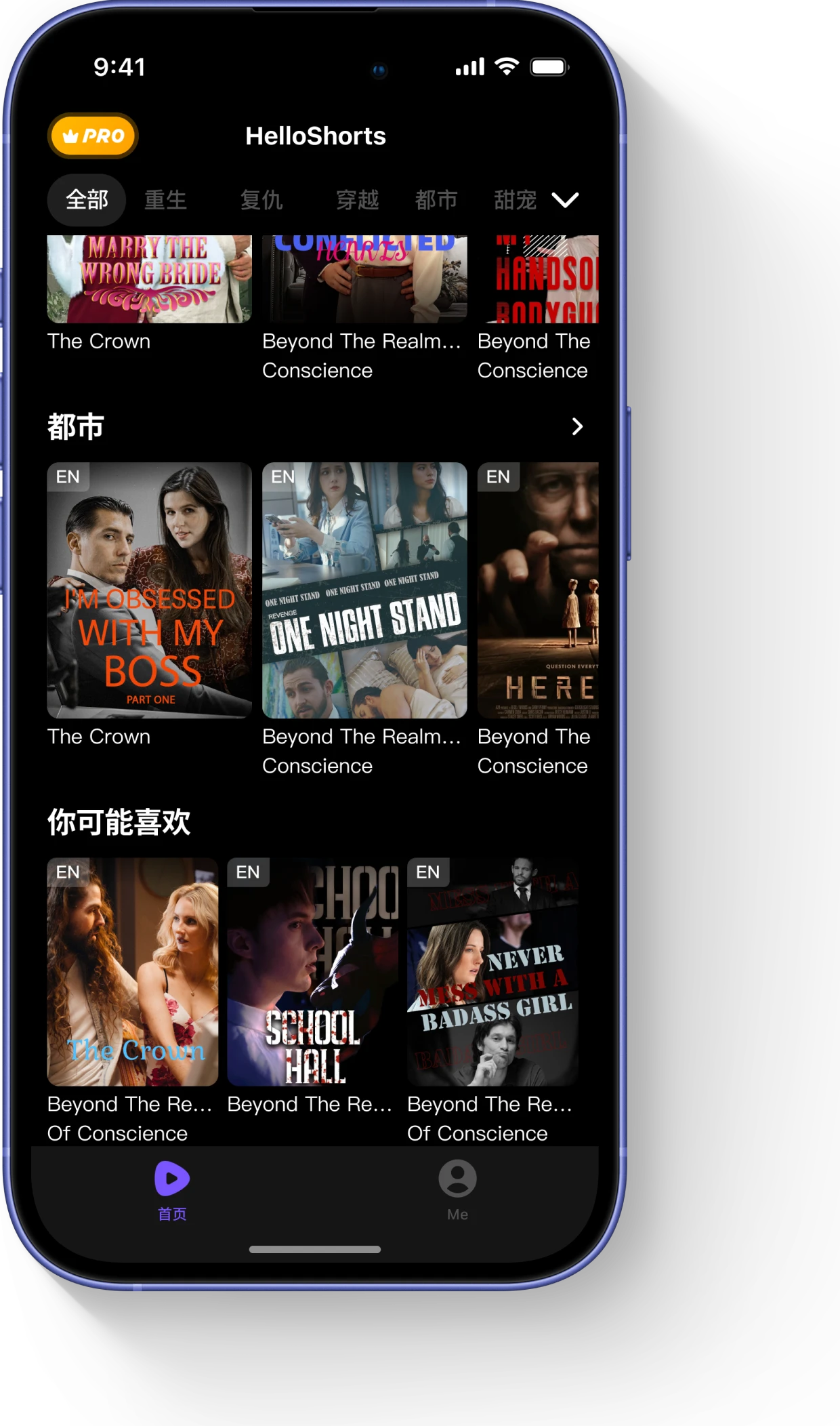Image resolution: width=840 pixels, height=1426 pixels.
Task: Open the School Hall card
Action: [313, 972]
